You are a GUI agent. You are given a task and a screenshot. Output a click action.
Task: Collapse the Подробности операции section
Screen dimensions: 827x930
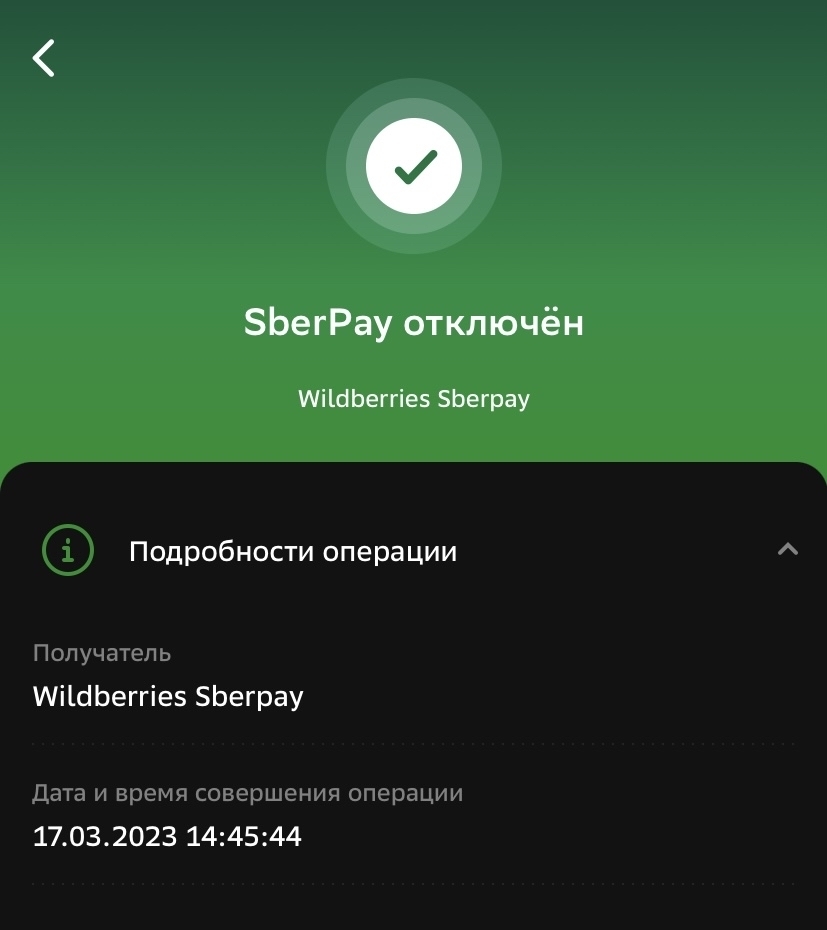click(788, 549)
